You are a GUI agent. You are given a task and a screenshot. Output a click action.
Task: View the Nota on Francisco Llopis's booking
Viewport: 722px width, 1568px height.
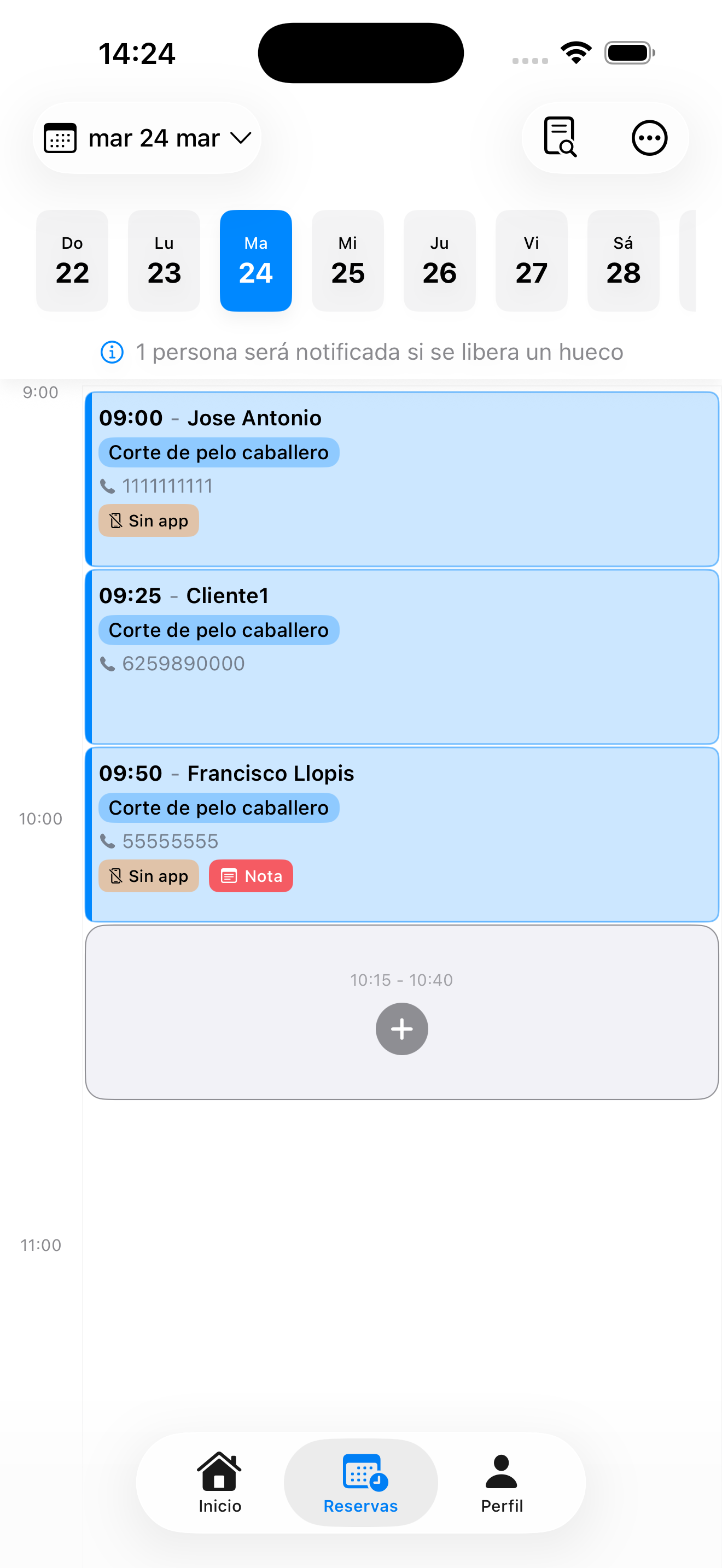(x=251, y=876)
